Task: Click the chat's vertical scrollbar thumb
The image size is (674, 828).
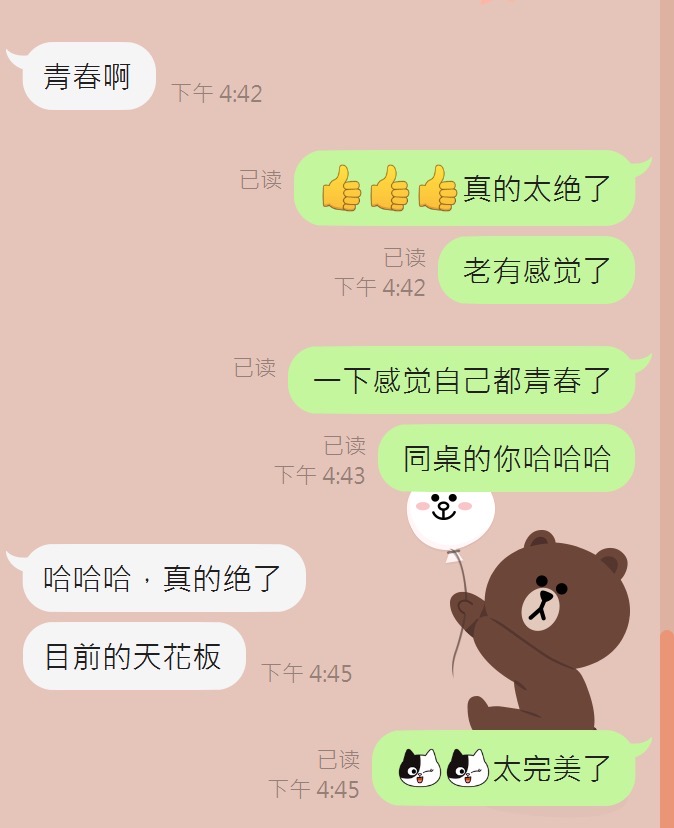Action: pyautogui.click(x=667, y=728)
